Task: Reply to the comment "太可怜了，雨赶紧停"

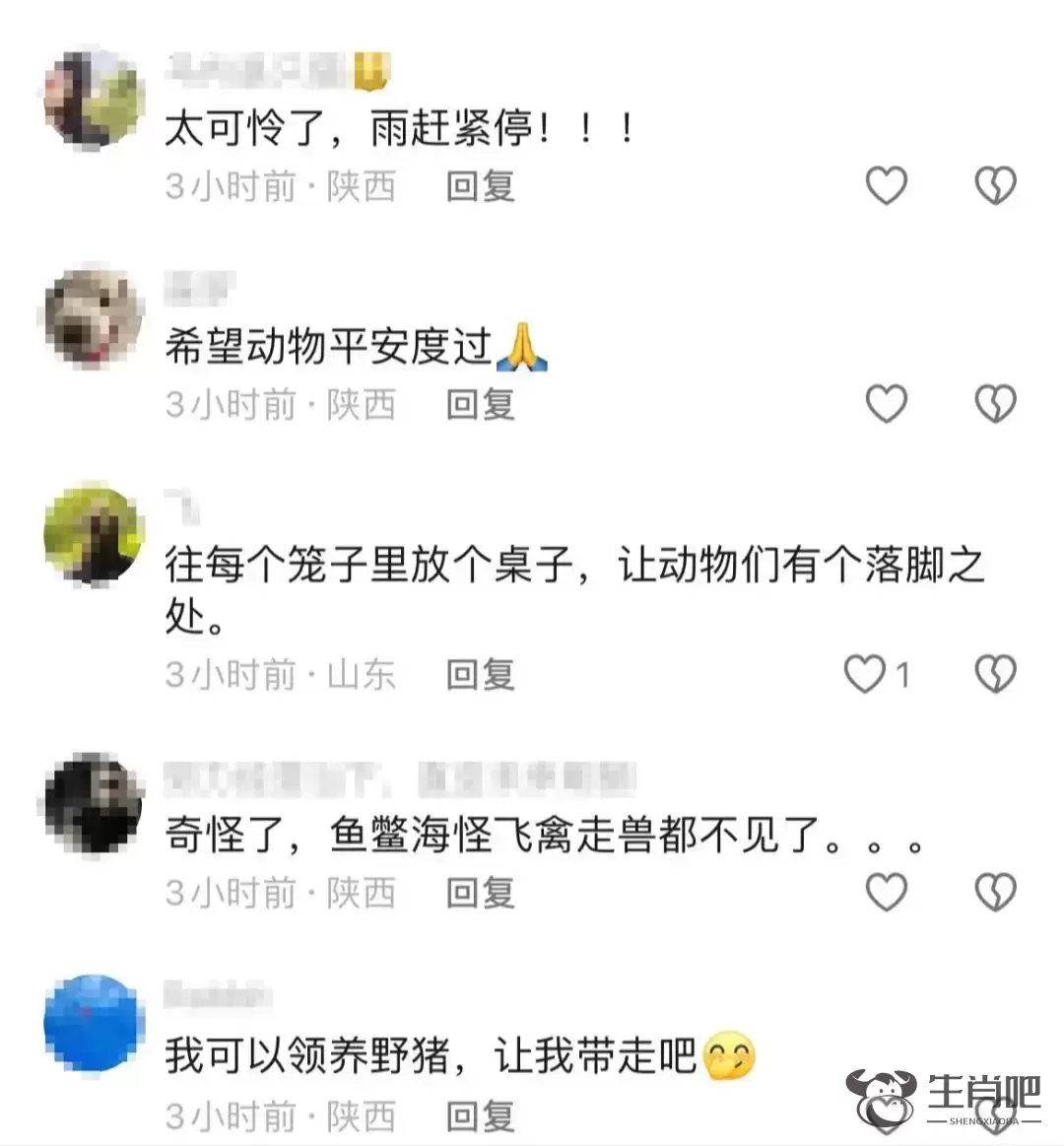Action: tap(481, 185)
